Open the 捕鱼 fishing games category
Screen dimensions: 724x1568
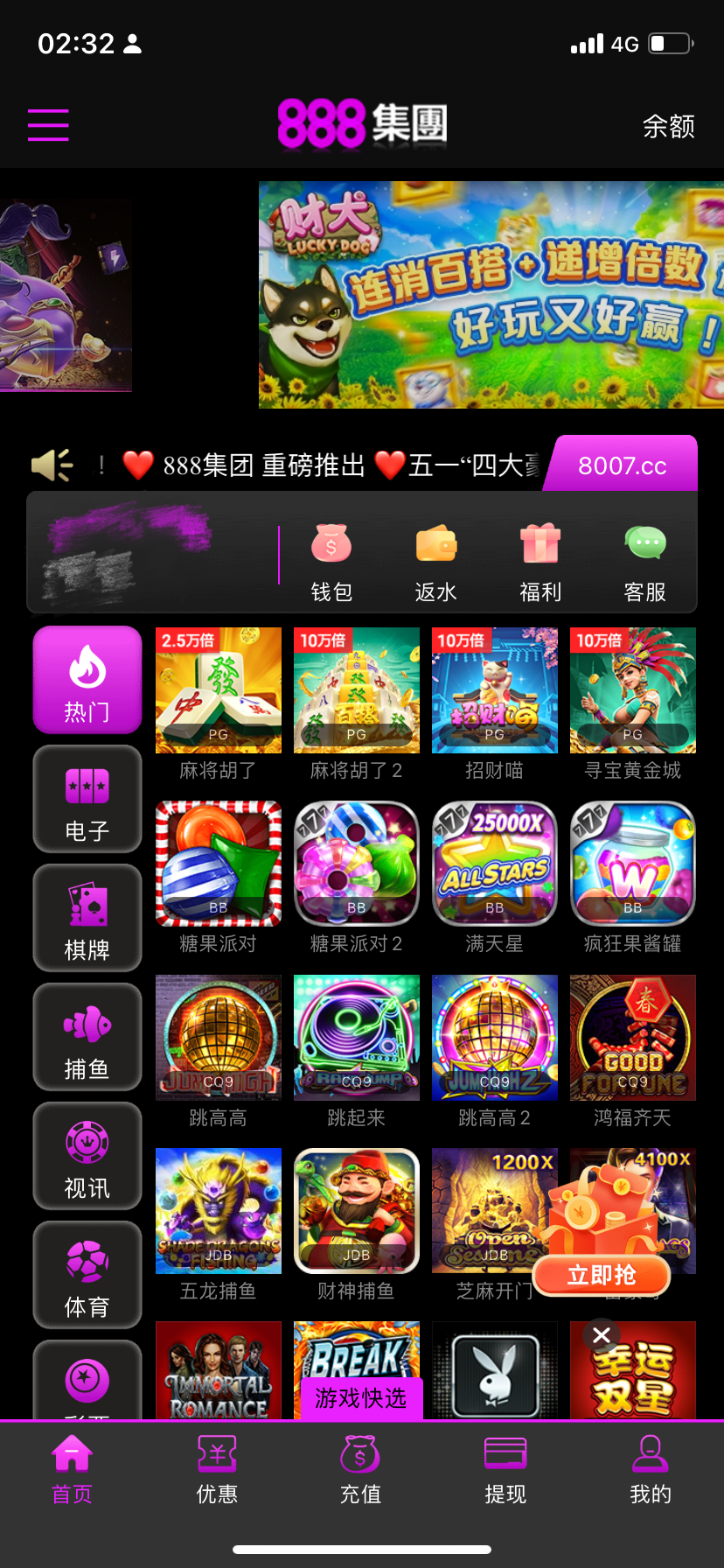[87, 1037]
